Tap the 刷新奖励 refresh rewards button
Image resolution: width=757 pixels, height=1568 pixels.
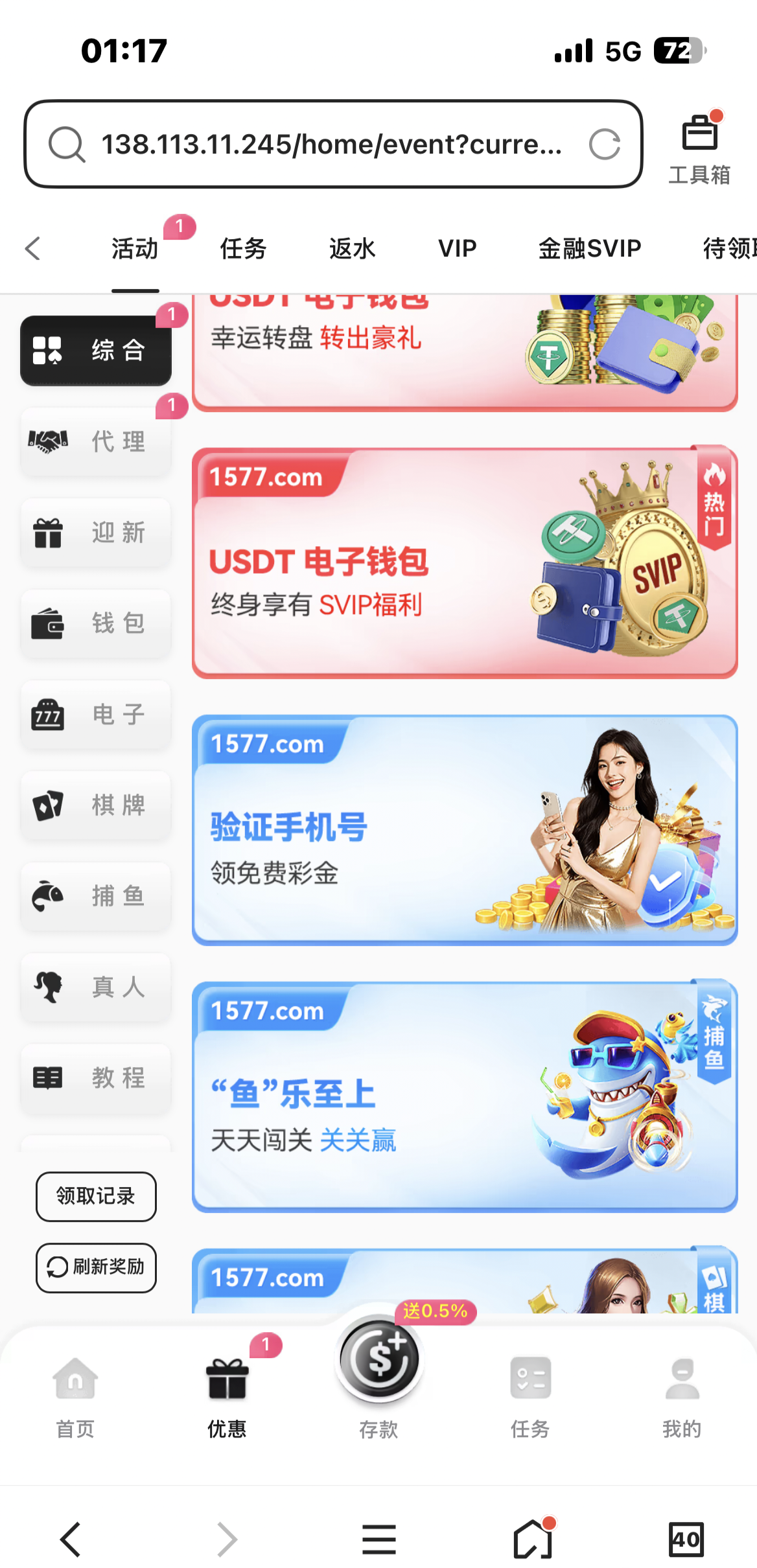click(x=95, y=1267)
